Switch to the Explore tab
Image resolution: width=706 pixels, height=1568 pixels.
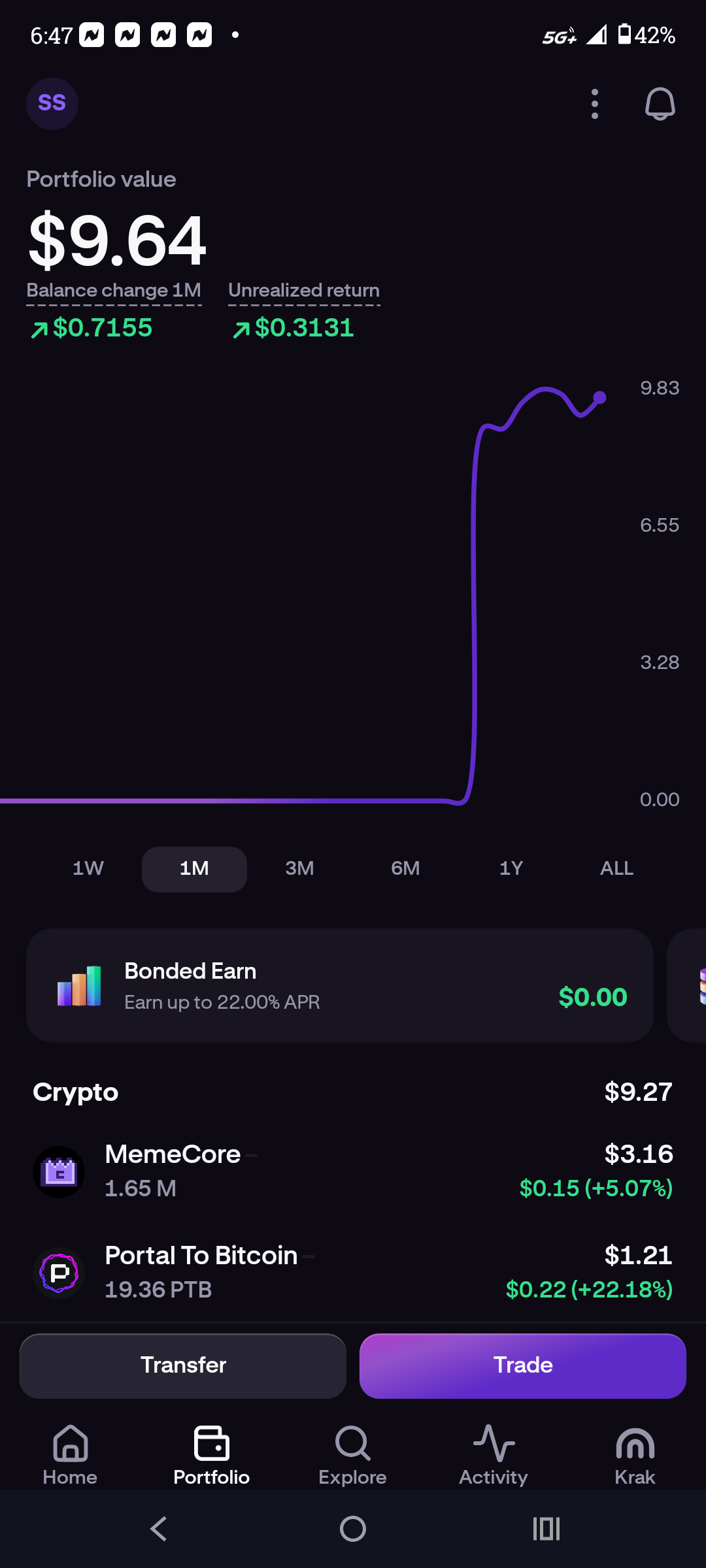click(352, 1456)
